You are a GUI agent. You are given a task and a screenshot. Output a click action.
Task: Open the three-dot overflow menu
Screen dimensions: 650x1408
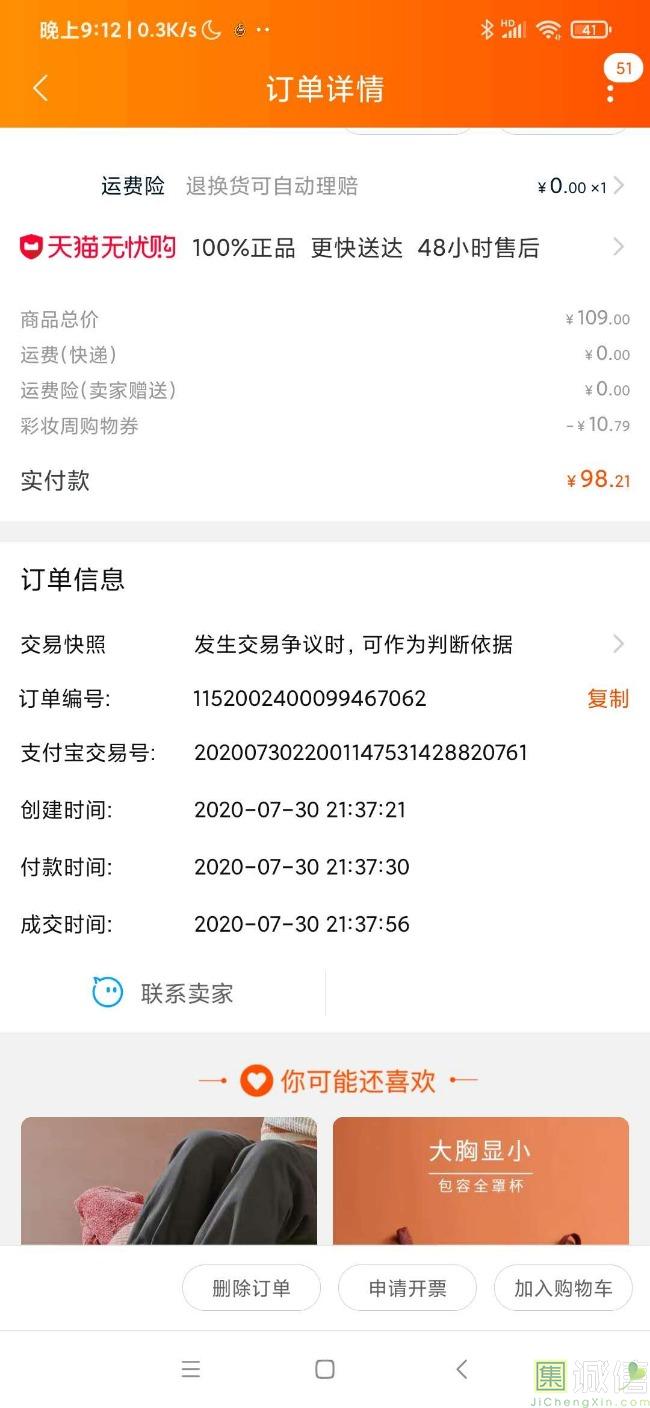coord(610,92)
